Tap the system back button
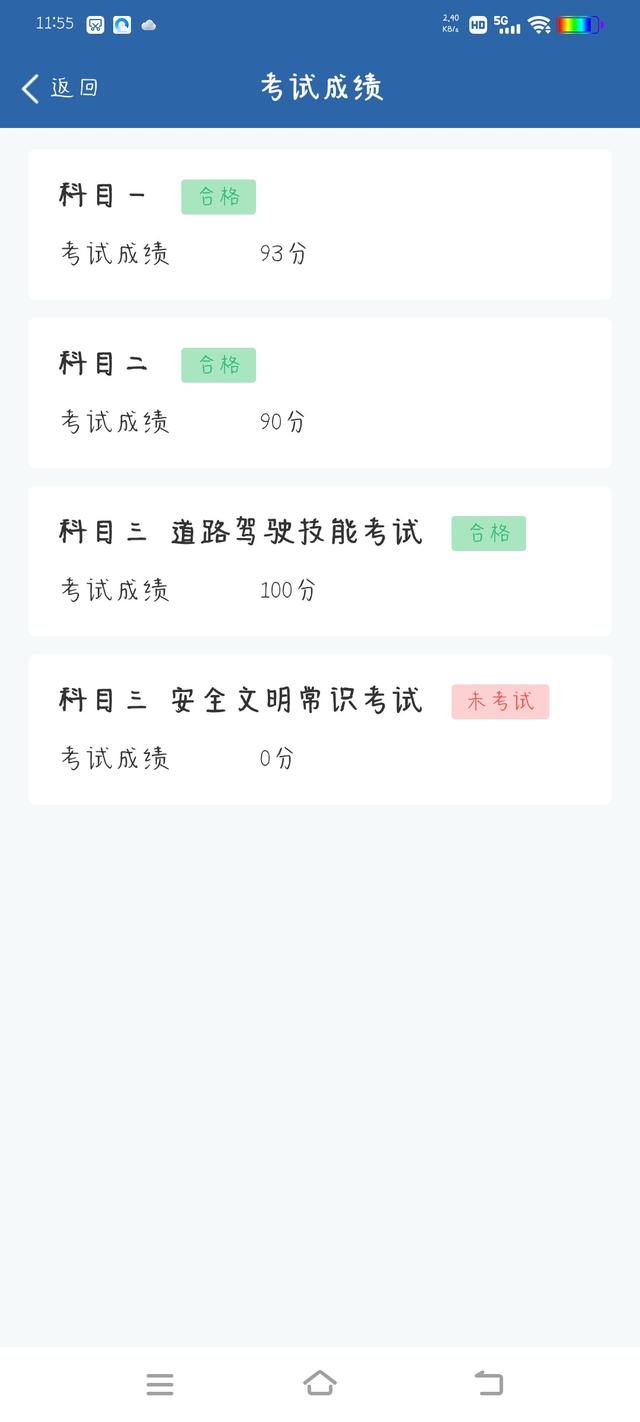The image size is (640, 1422). (x=488, y=1383)
